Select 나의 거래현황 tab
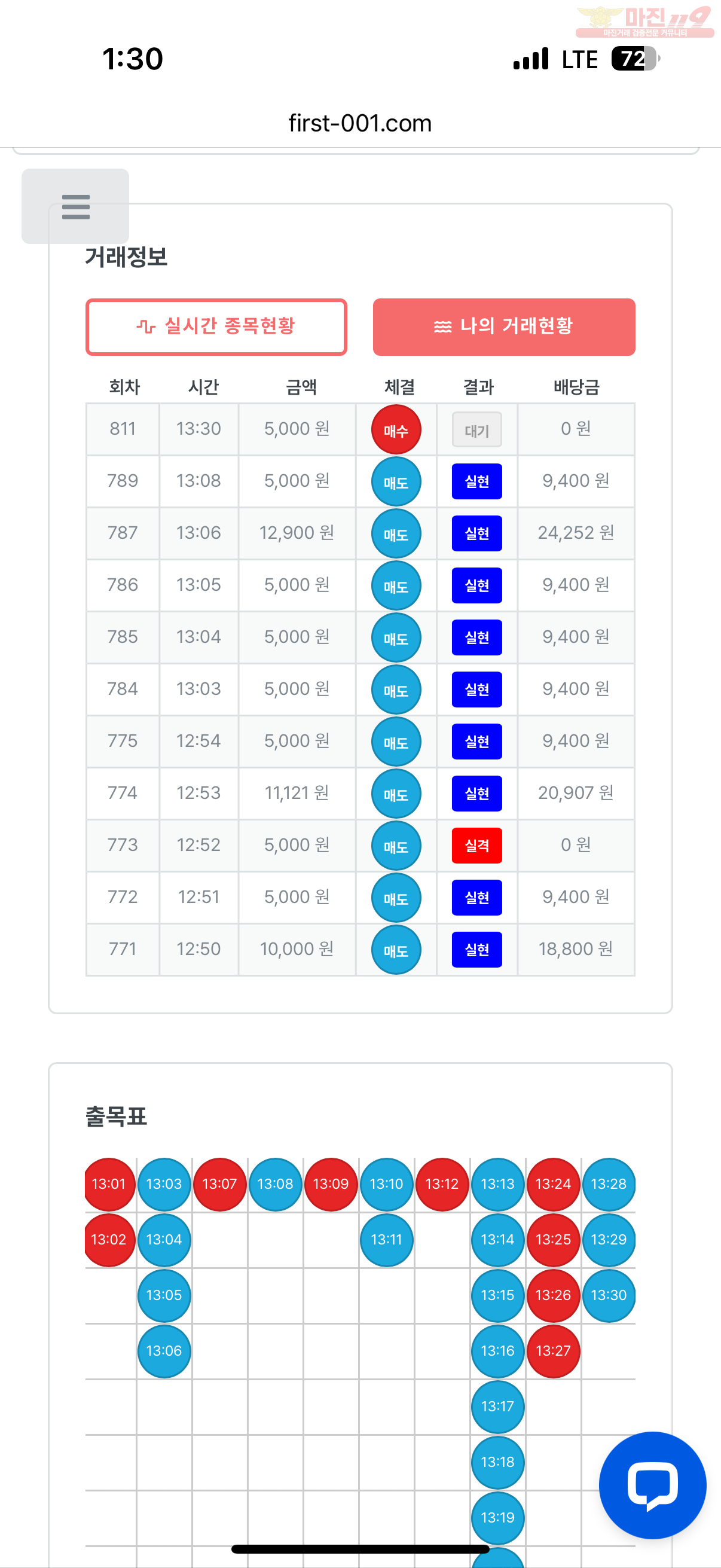721x1568 pixels. (x=504, y=327)
